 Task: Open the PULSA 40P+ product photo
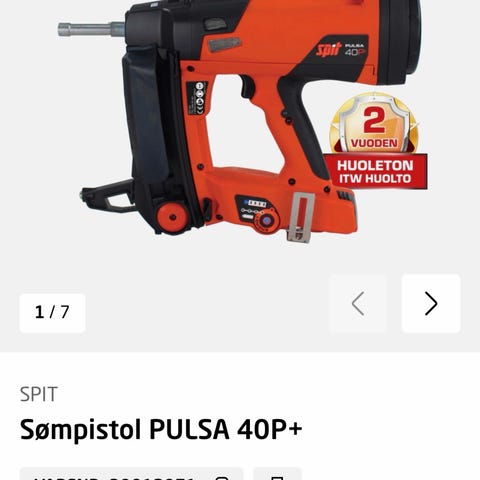click(240, 122)
